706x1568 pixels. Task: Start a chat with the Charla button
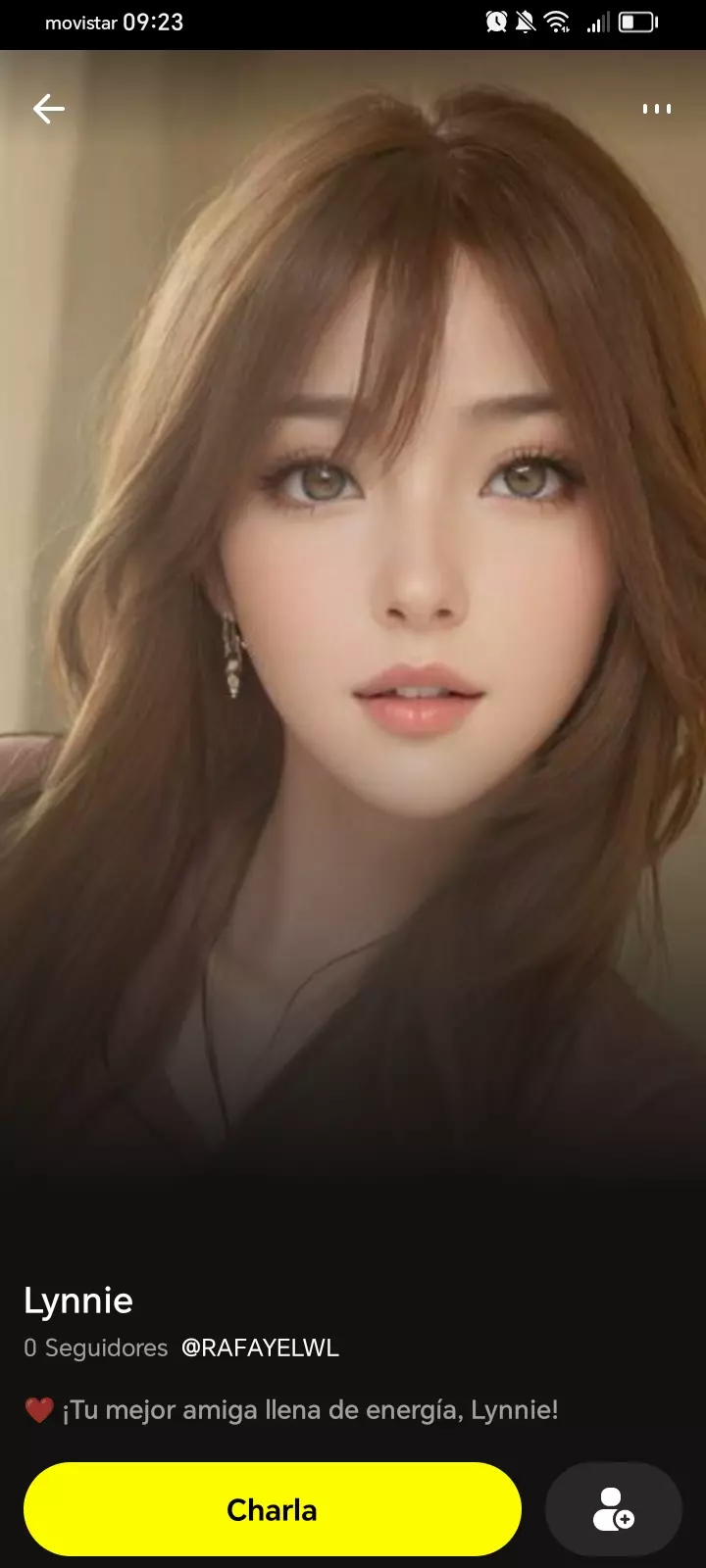tap(272, 1509)
